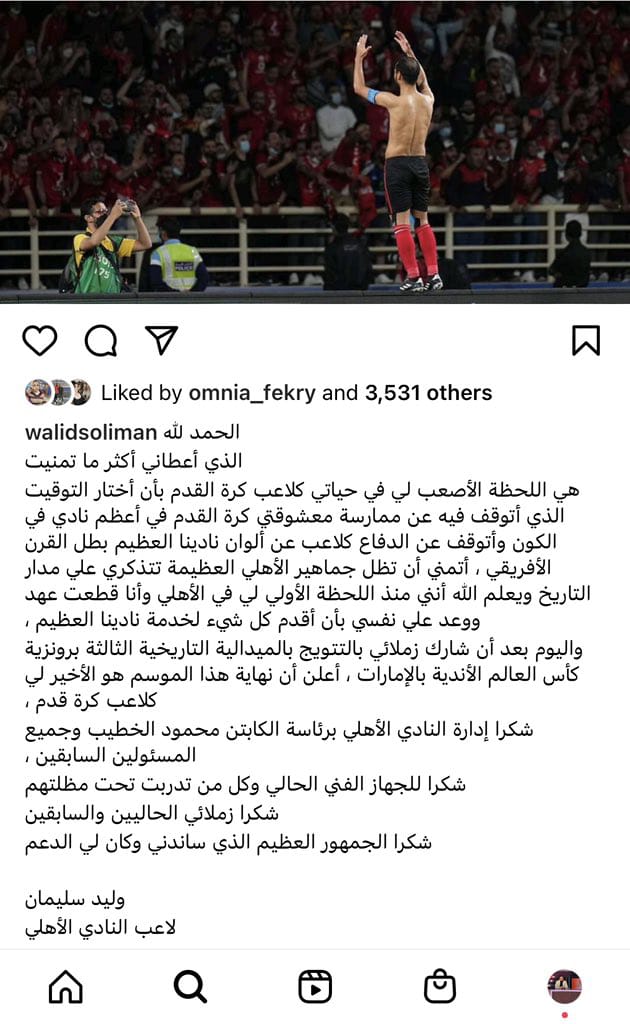The height and width of the screenshot is (1024, 630).
Task: Share this post via direct message
Action: [161, 341]
